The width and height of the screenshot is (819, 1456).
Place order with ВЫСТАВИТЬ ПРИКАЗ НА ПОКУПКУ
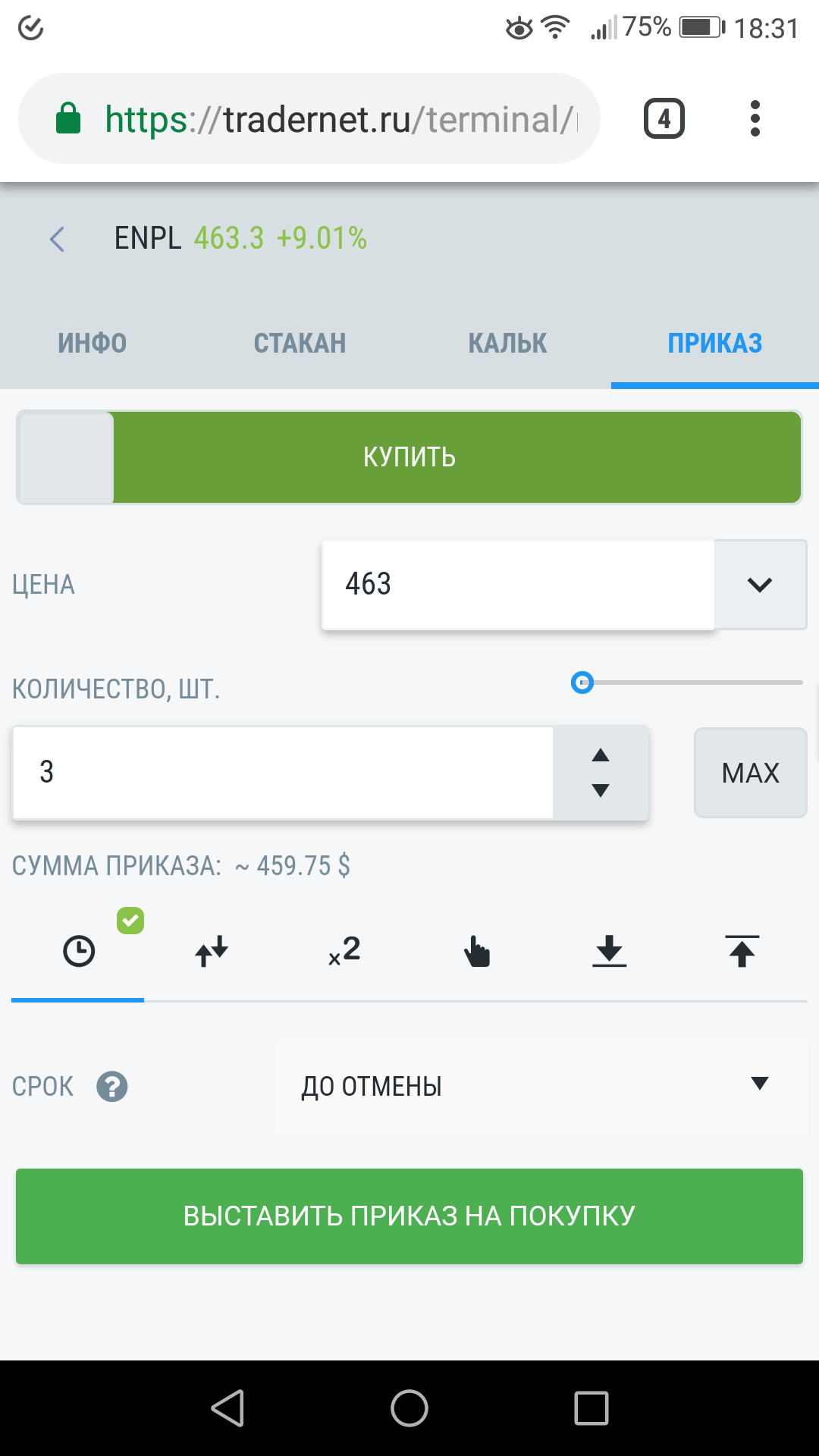pos(409,1216)
